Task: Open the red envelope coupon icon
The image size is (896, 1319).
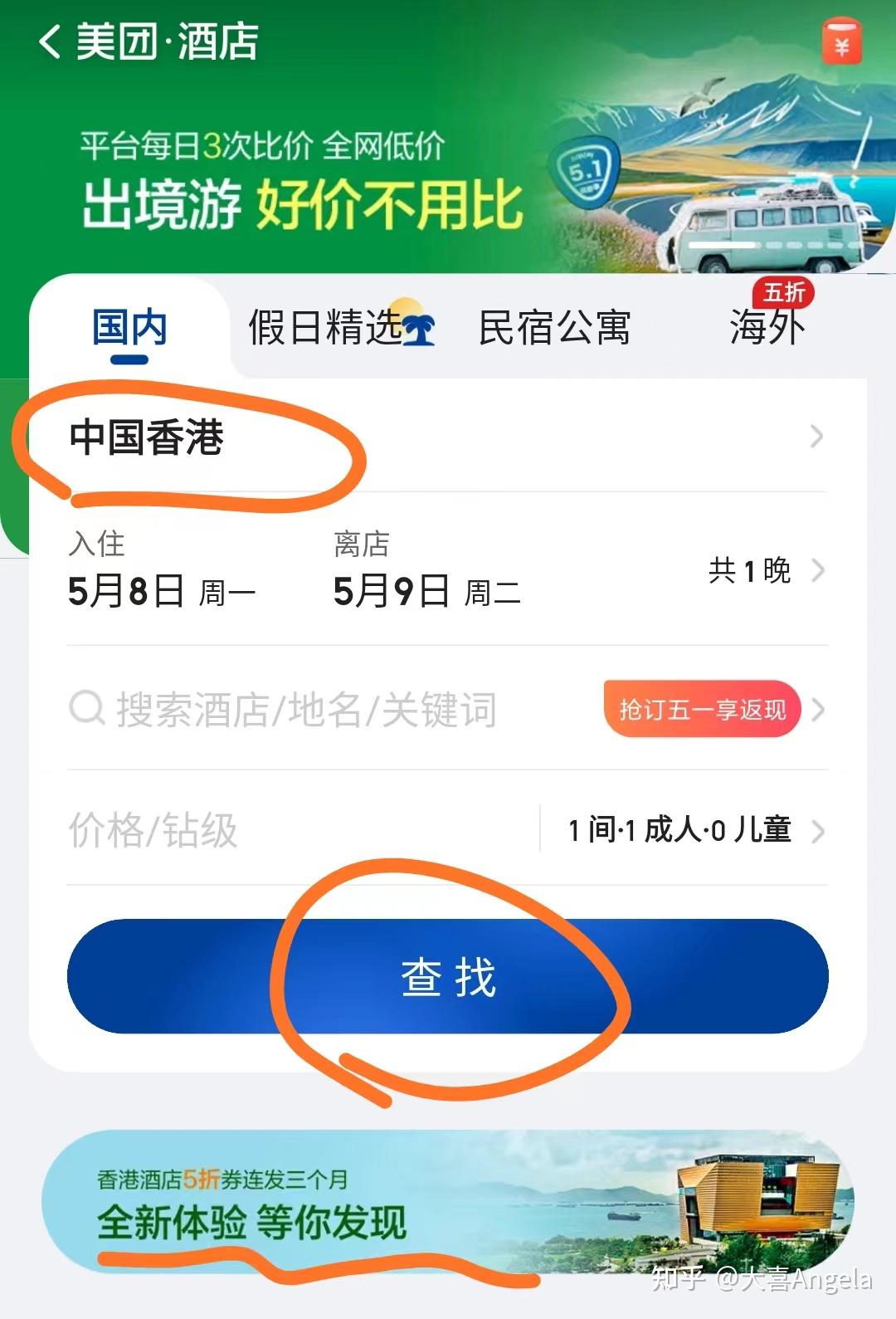Action: pyautogui.click(x=841, y=43)
